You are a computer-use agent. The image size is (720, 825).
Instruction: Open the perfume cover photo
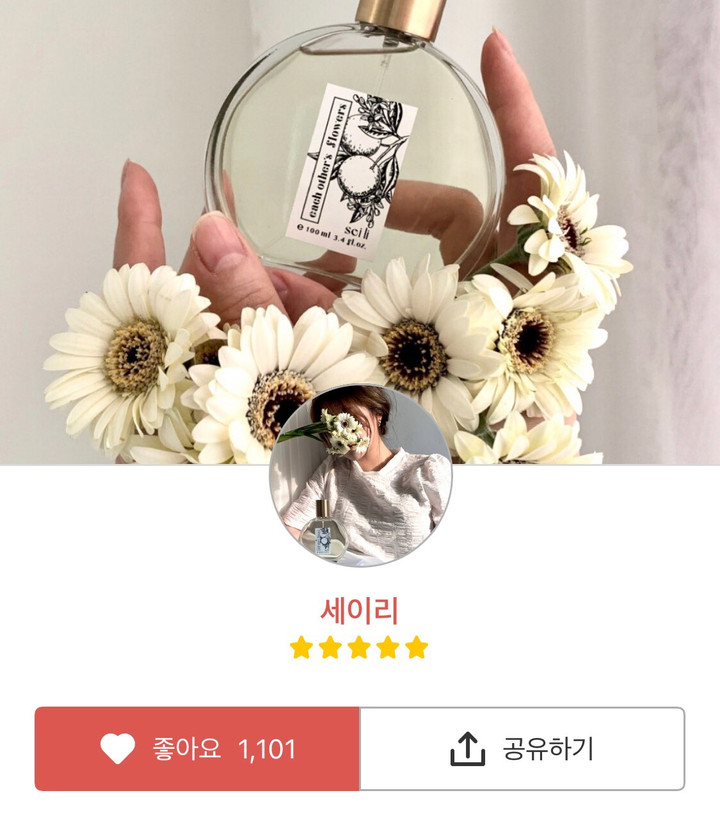[360, 200]
